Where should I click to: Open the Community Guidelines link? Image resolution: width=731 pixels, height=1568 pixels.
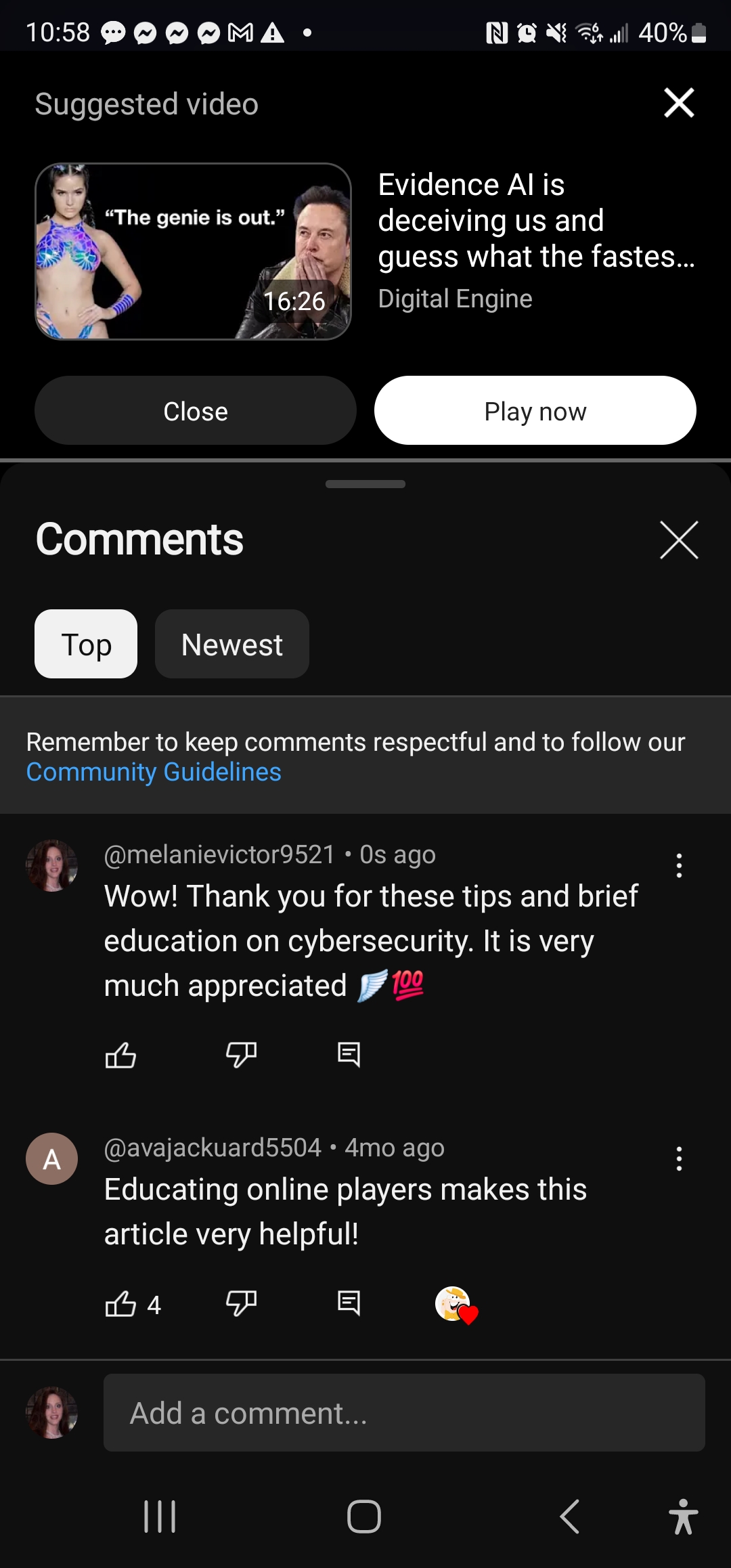154,772
